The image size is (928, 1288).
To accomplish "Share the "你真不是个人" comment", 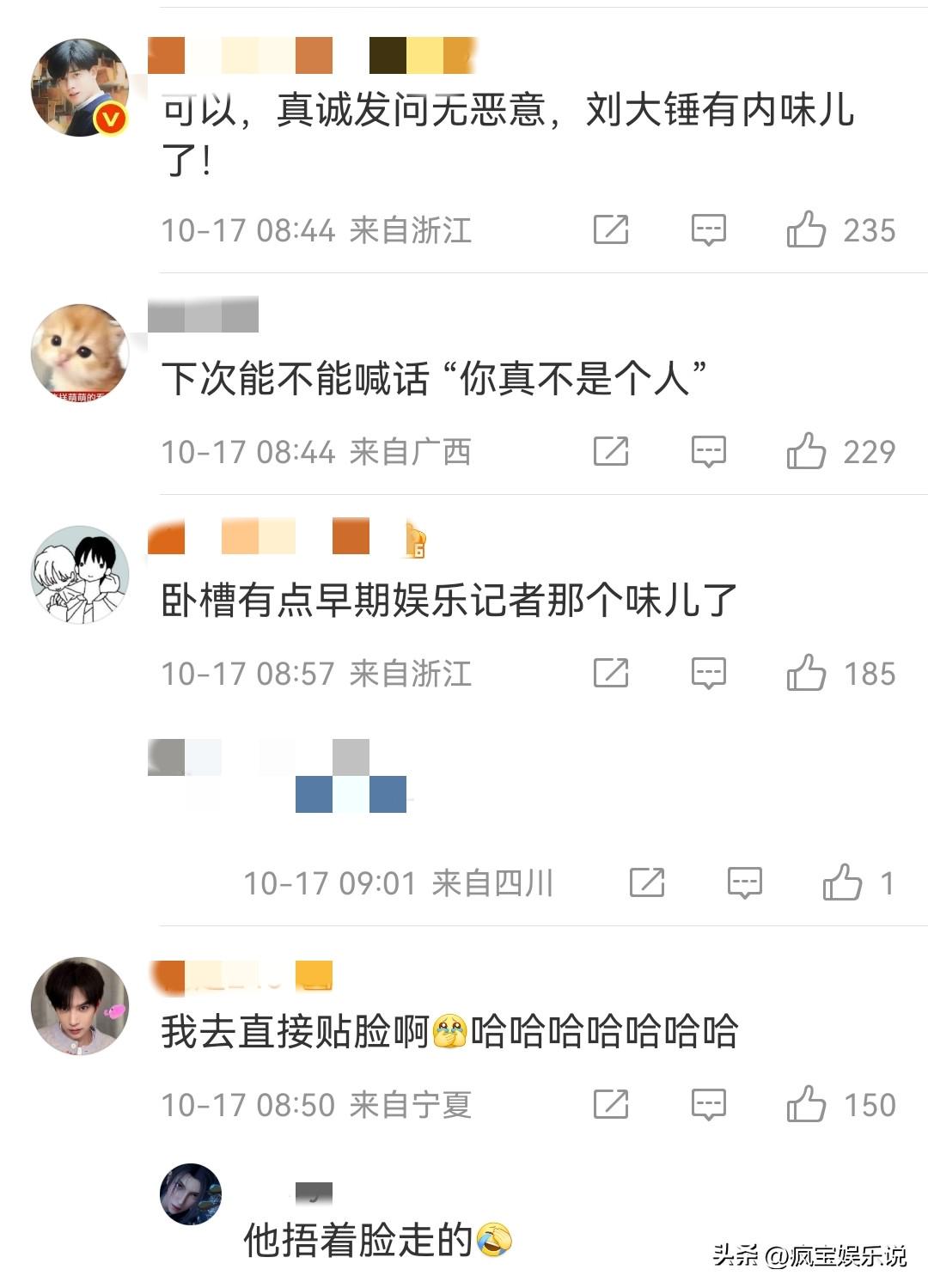I will (611, 452).
